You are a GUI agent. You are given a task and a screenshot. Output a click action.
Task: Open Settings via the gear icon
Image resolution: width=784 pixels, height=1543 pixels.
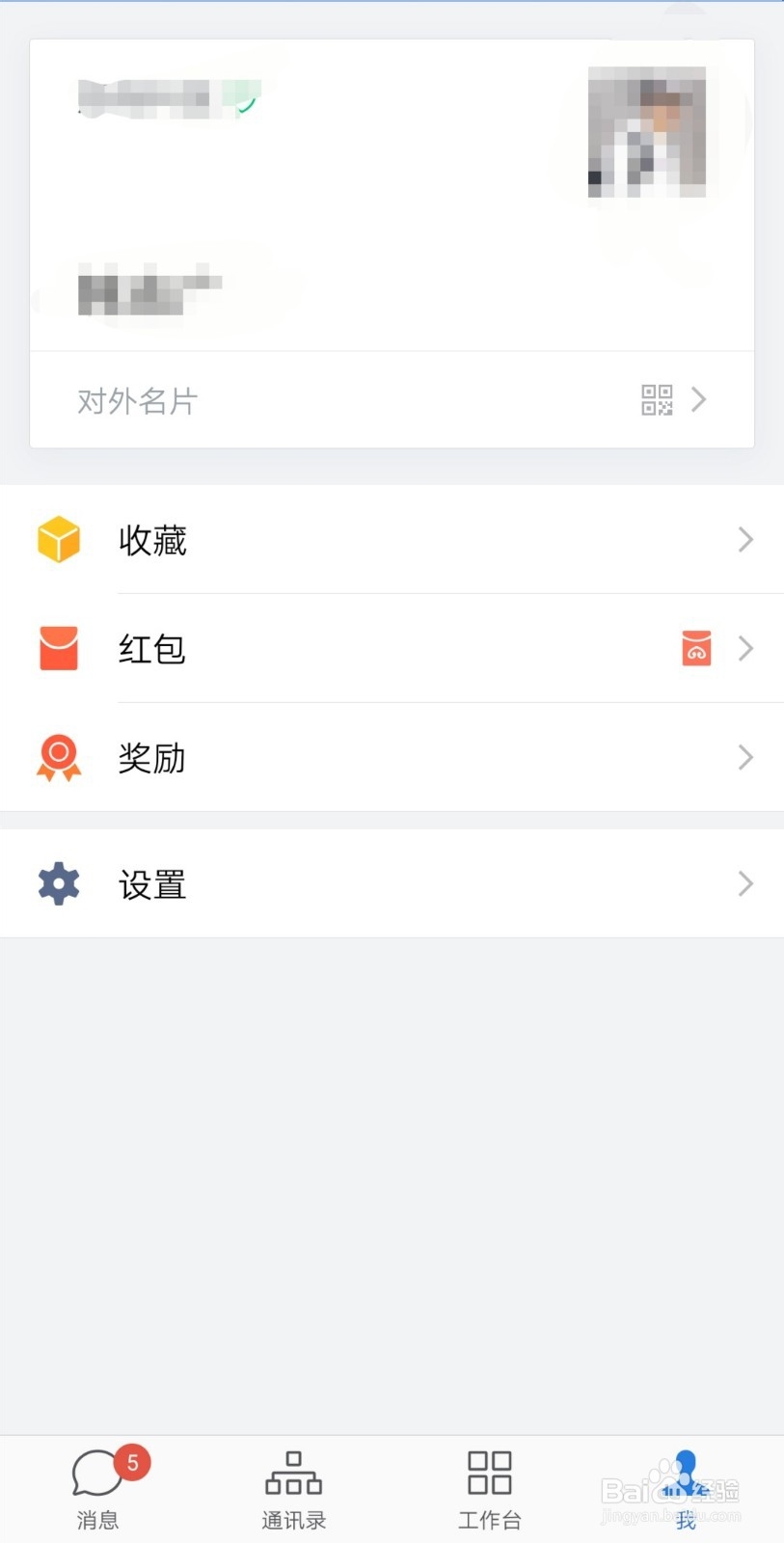[x=58, y=883]
